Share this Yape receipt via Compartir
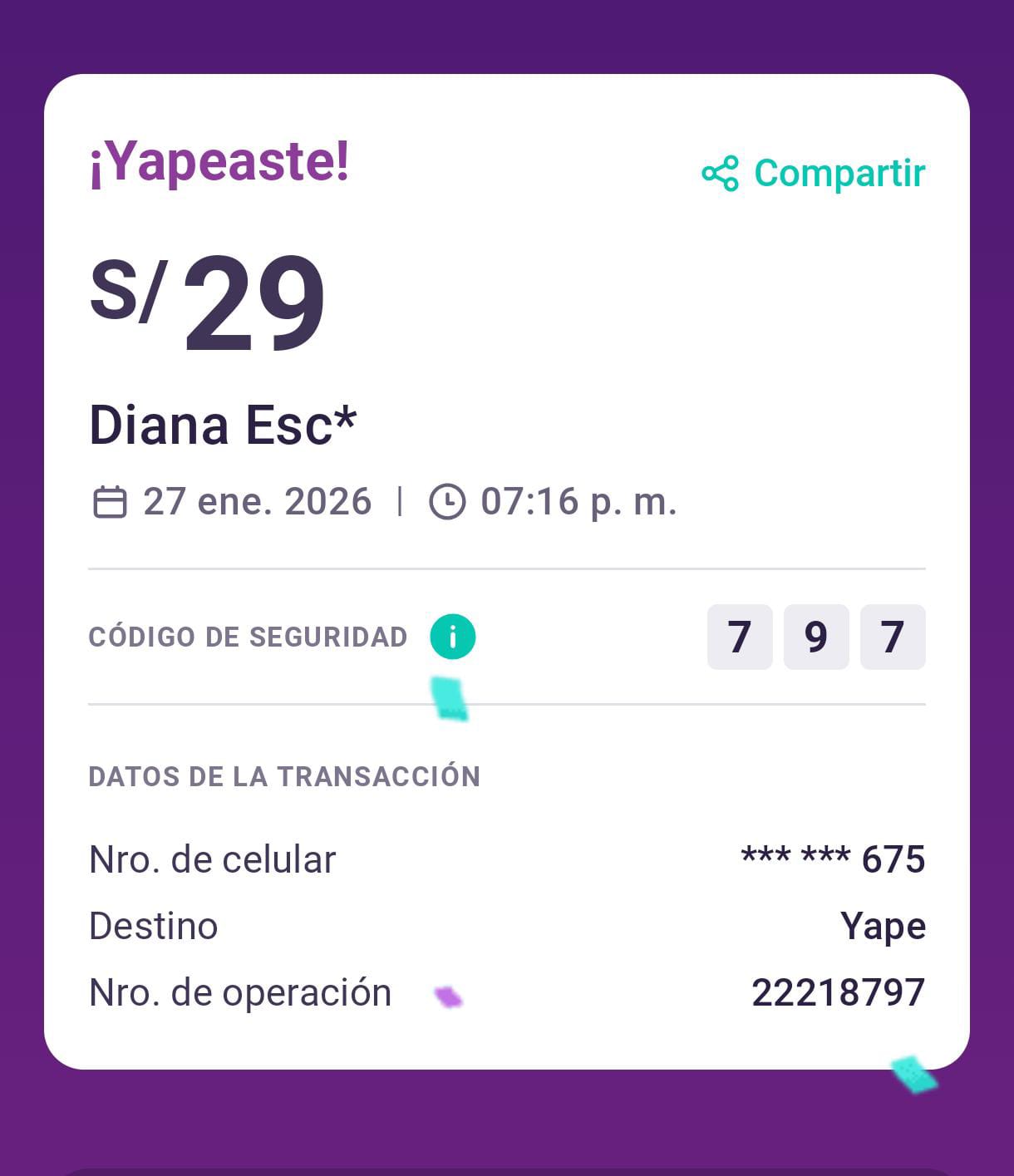This screenshot has width=1014, height=1176. tap(814, 174)
